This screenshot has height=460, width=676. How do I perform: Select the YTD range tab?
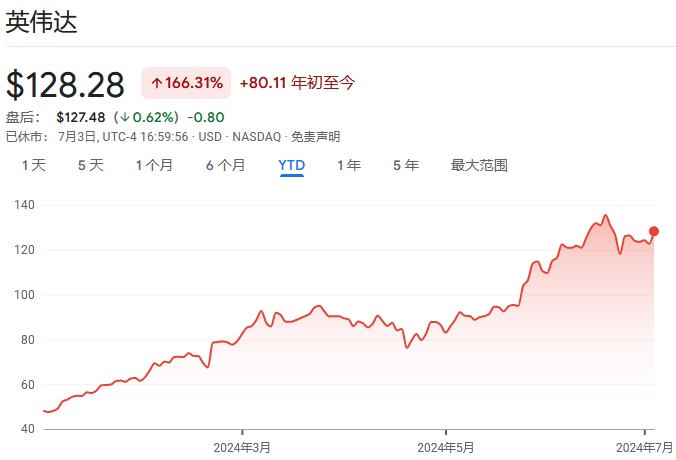292,166
